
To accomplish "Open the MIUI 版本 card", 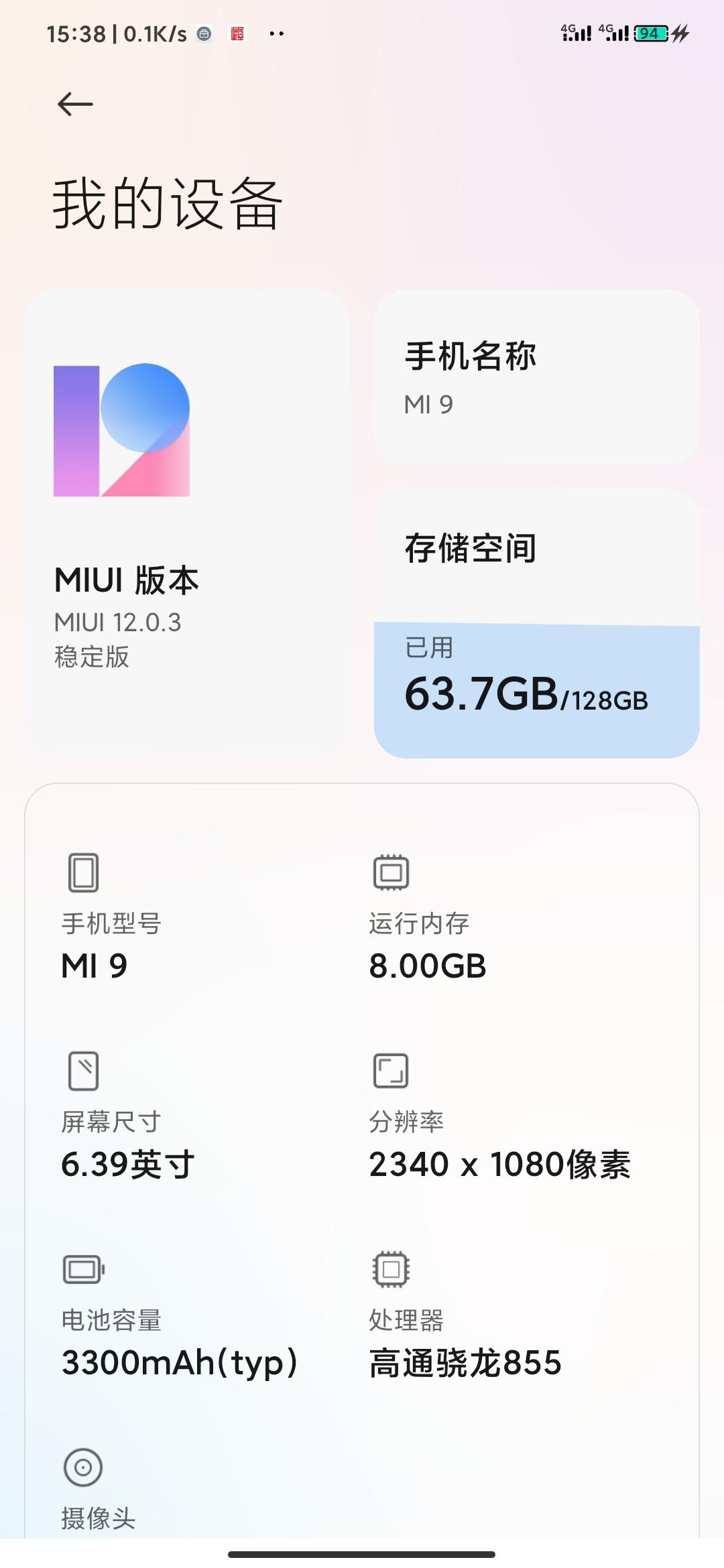I will pos(186,523).
